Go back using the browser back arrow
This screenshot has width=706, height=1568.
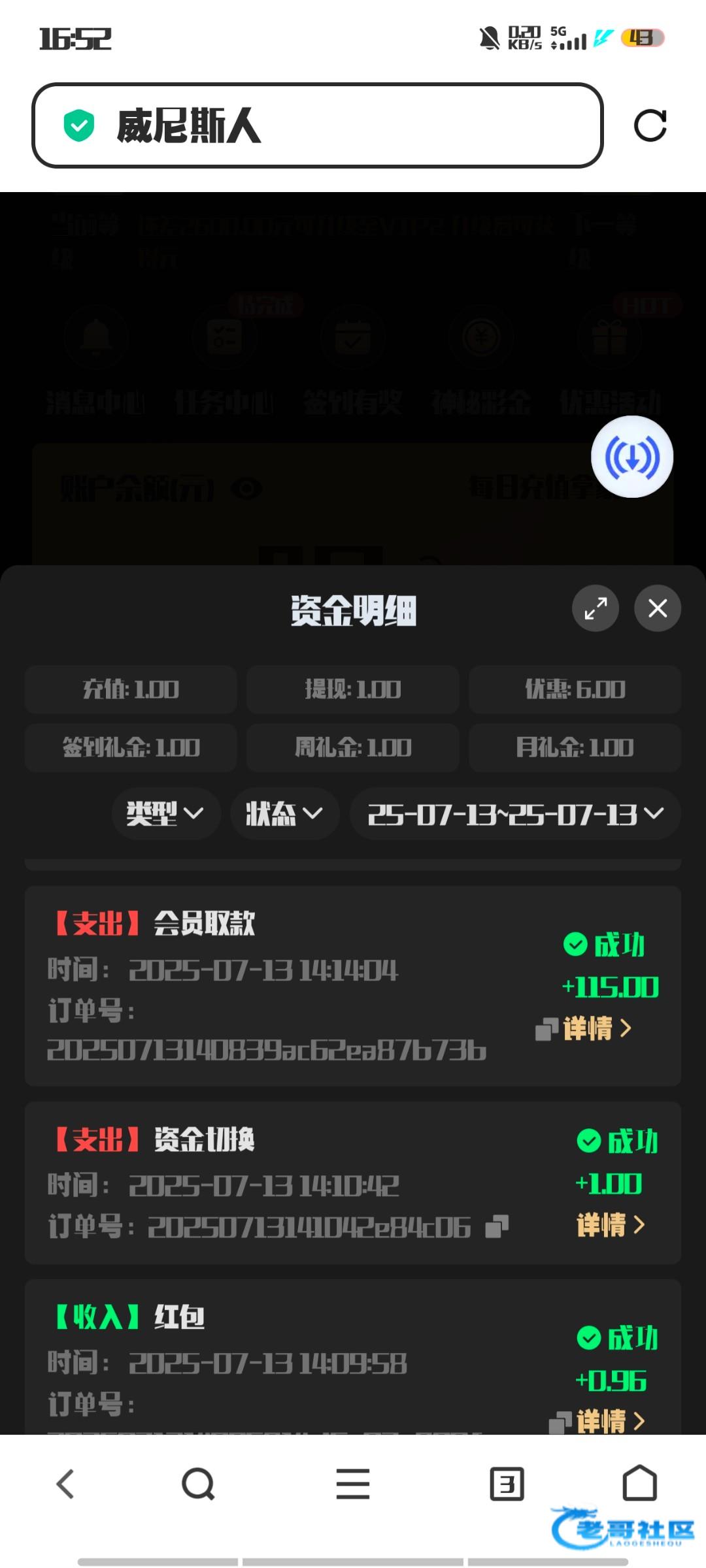(66, 1484)
